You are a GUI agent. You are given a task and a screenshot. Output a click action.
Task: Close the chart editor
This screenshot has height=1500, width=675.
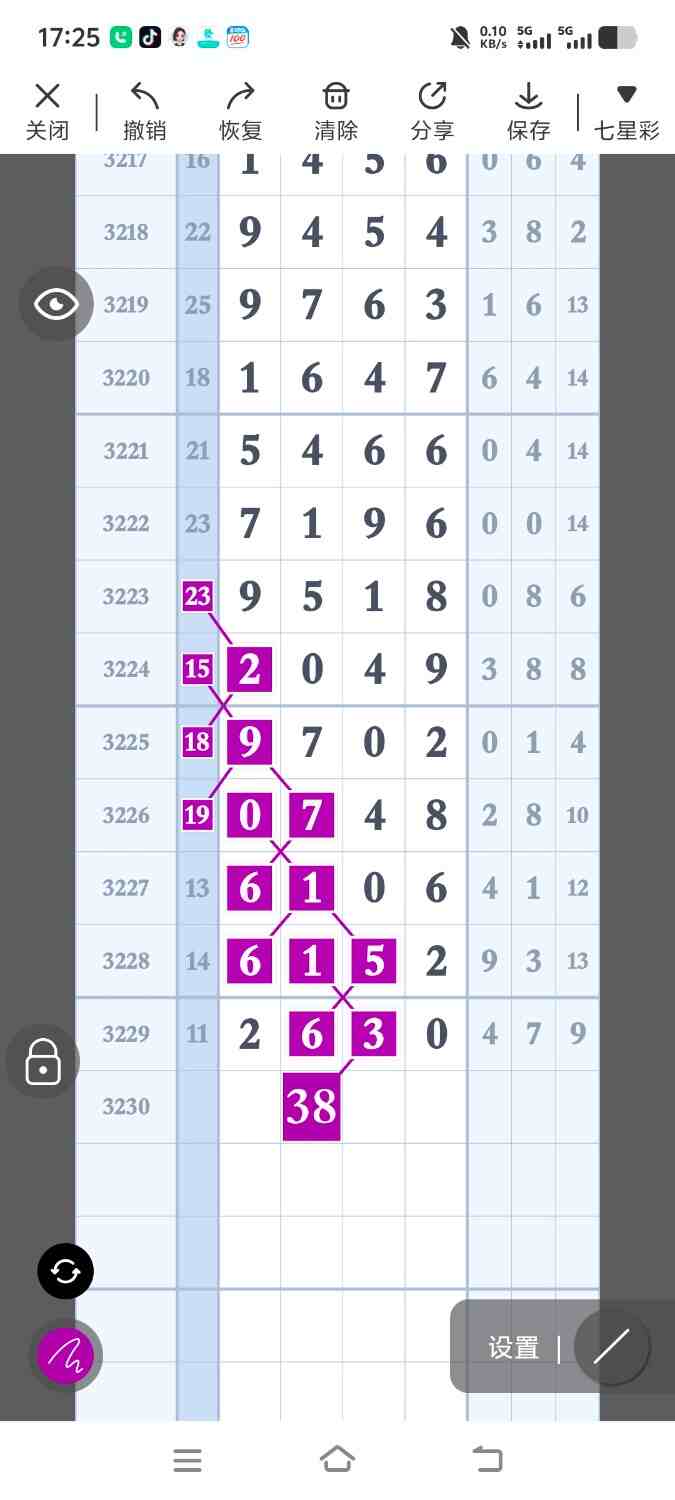tap(47, 110)
